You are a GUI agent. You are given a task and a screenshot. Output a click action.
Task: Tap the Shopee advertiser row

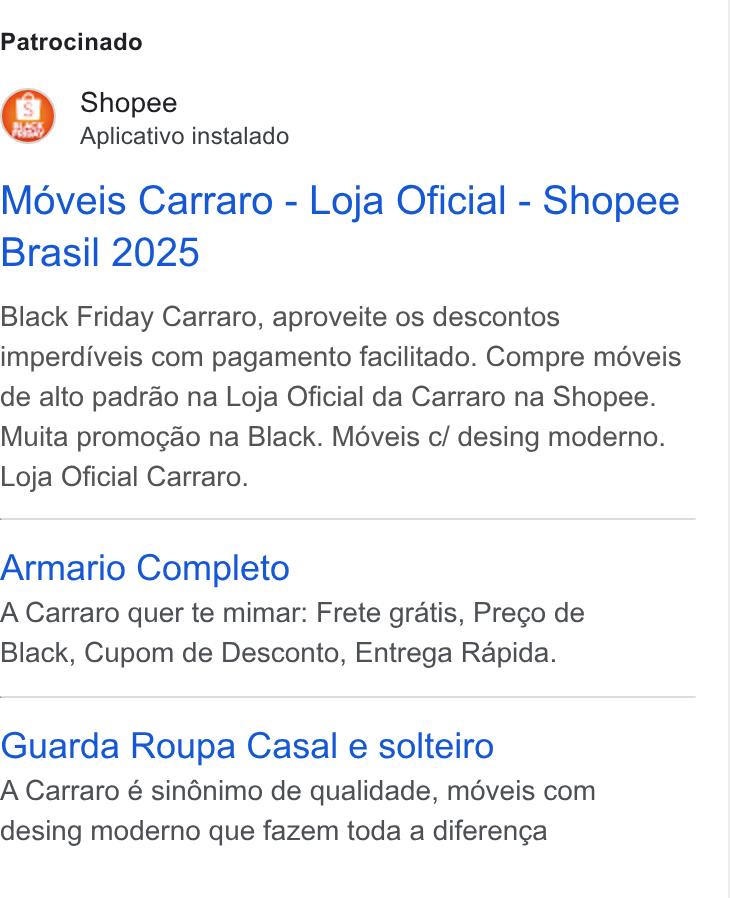145,118
